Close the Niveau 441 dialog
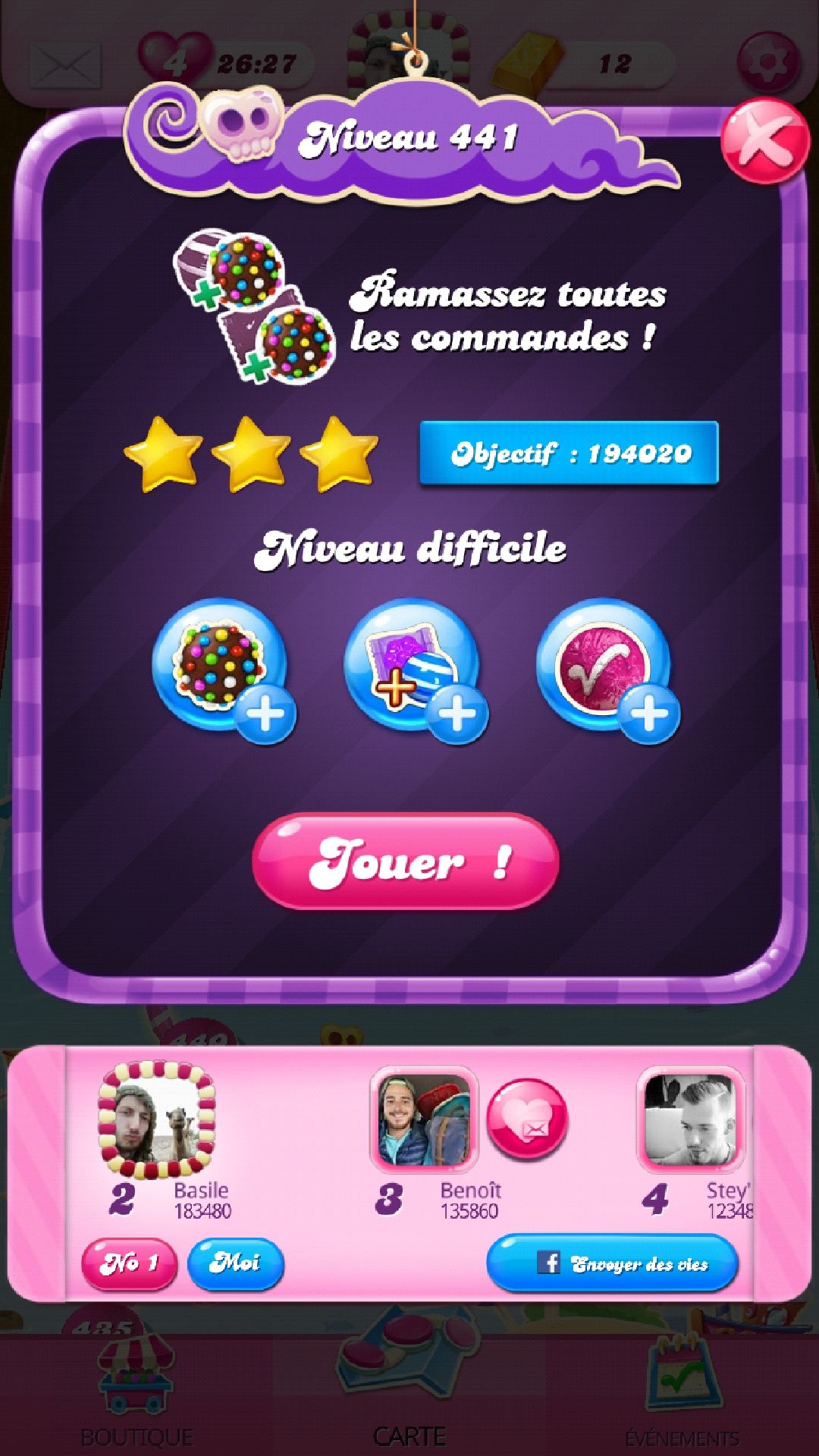Screen dimensions: 819x1456 tap(764, 141)
